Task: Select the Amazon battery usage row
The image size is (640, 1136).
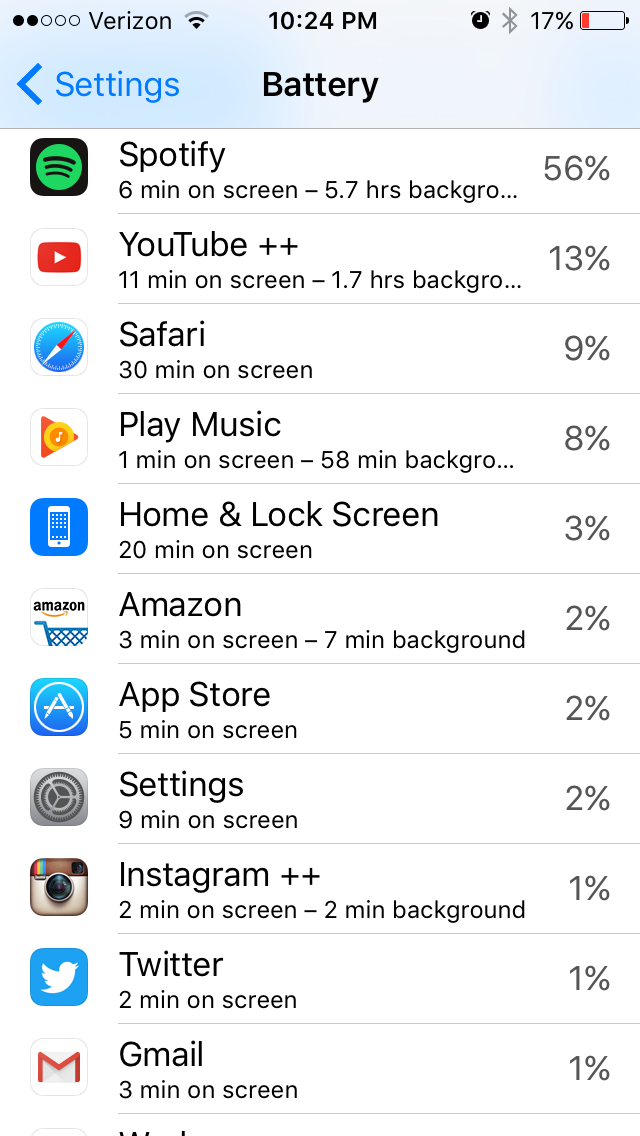Action: [320, 619]
